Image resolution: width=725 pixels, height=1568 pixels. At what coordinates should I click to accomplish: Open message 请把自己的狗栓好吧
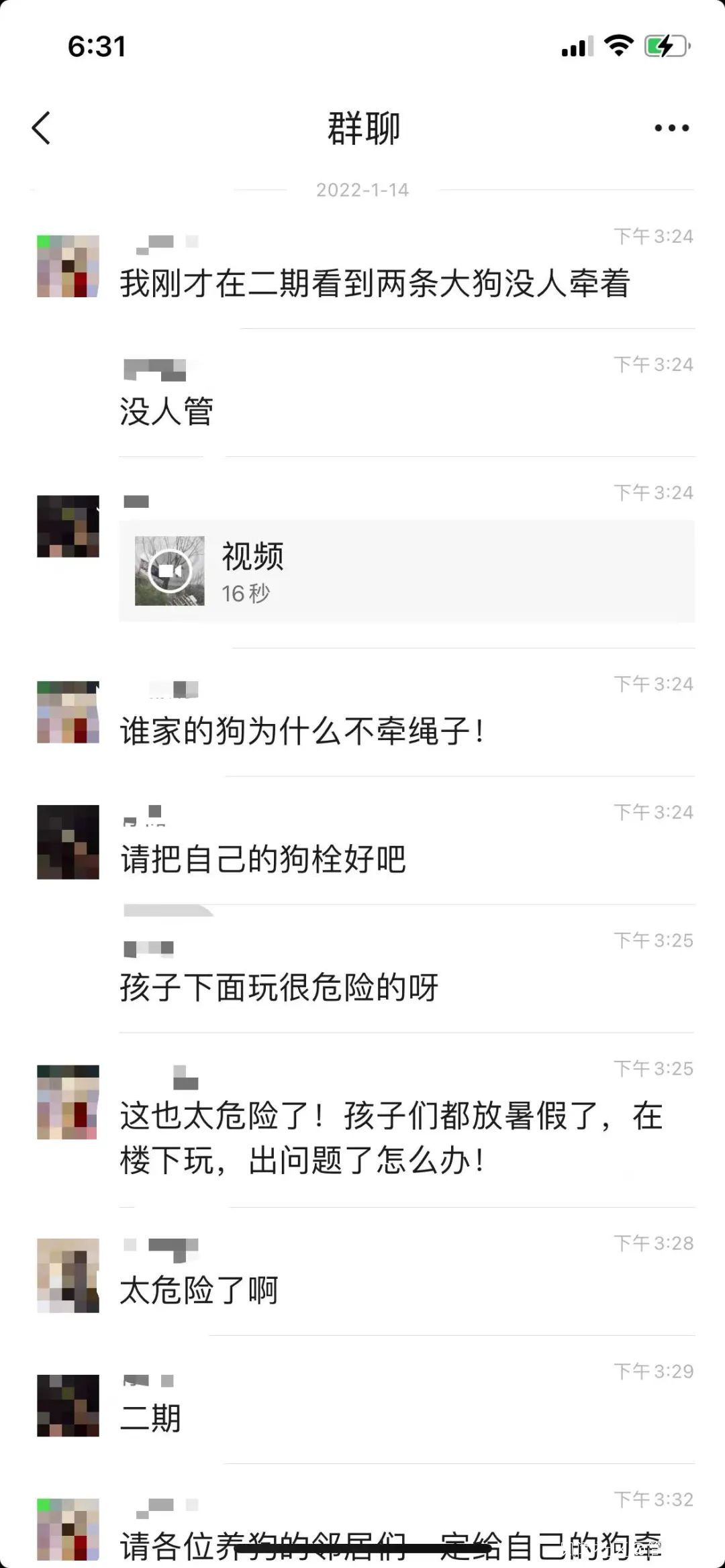pyautogui.click(x=263, y=859)
